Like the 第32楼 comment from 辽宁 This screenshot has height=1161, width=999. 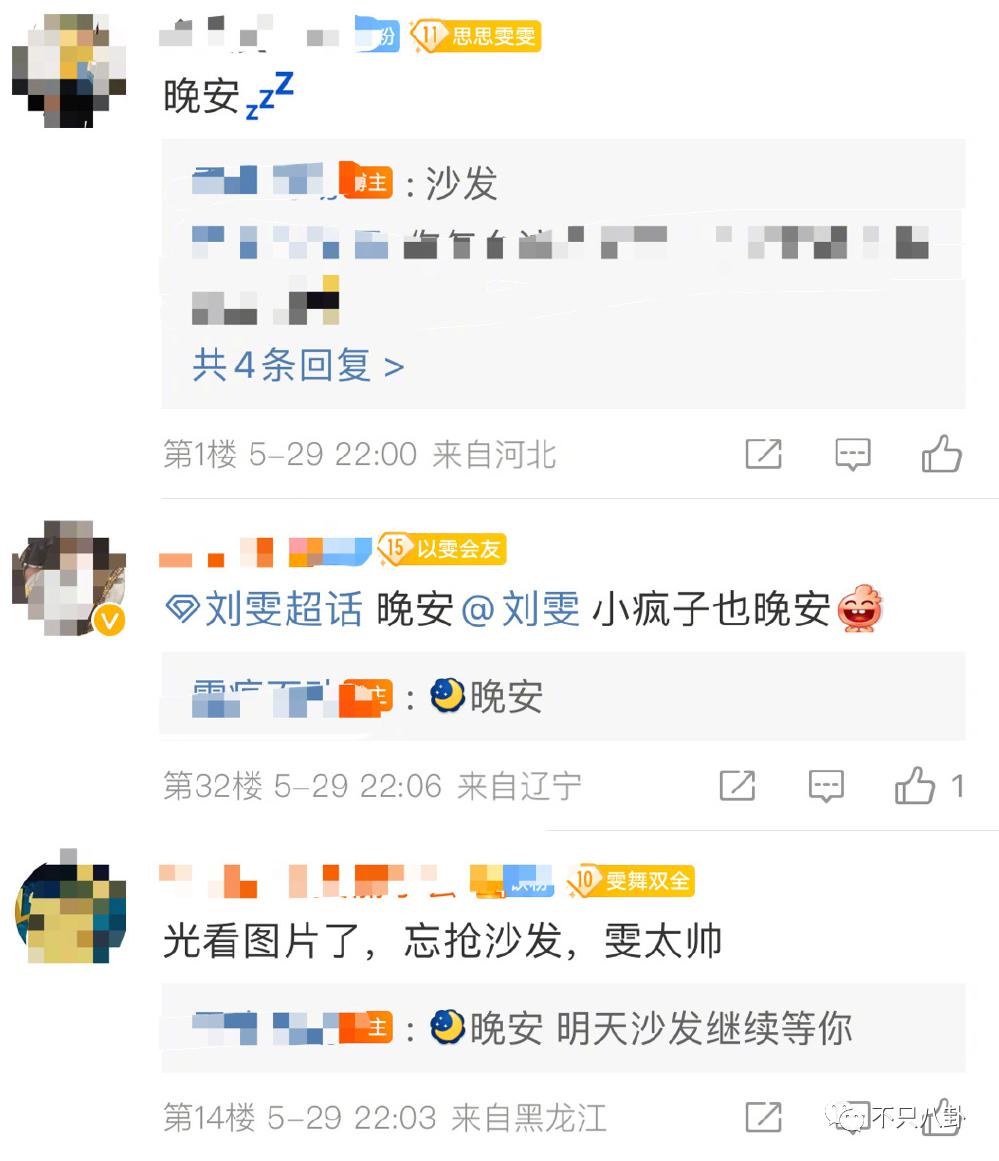coord(915,786)
